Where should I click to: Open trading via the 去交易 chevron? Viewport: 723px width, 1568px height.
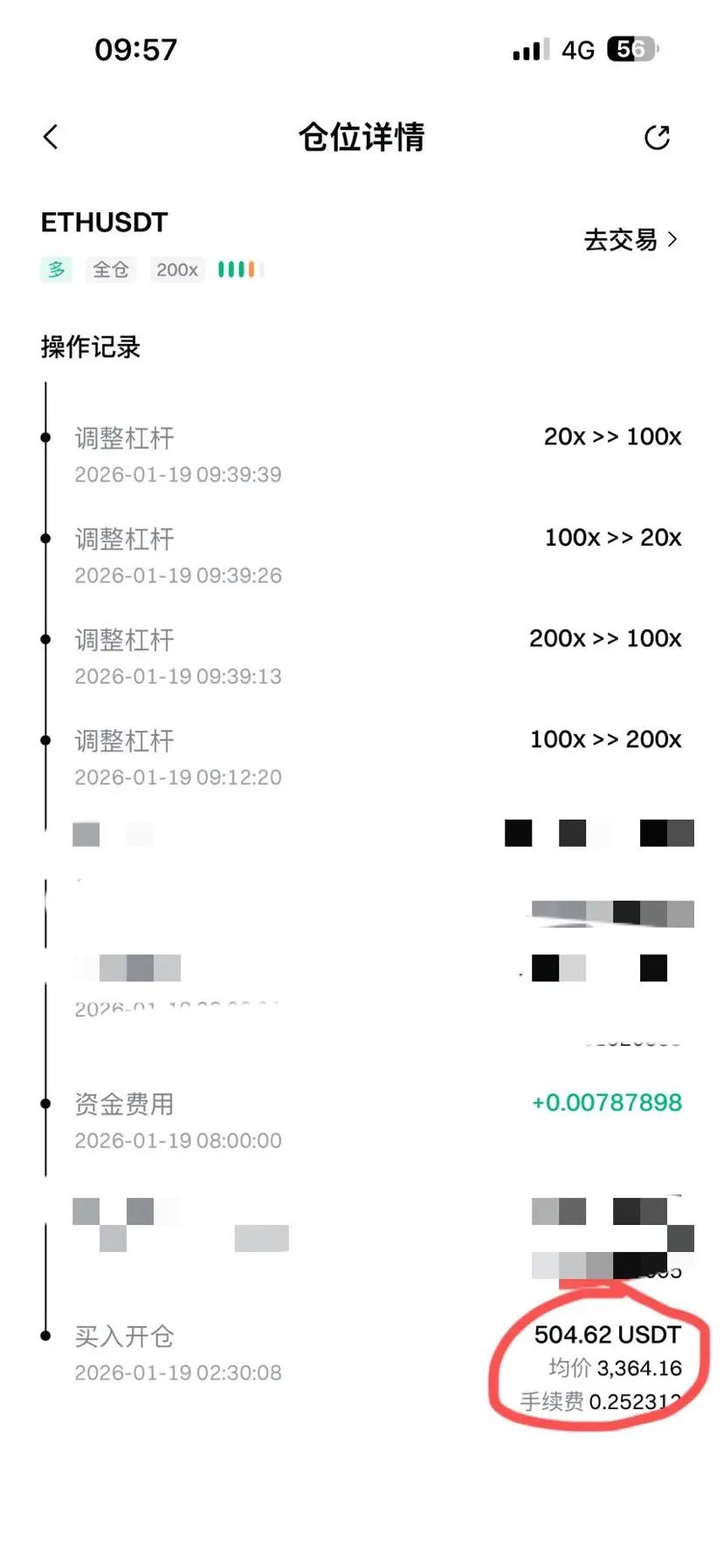pyautogui.click(x=672, y=241)
